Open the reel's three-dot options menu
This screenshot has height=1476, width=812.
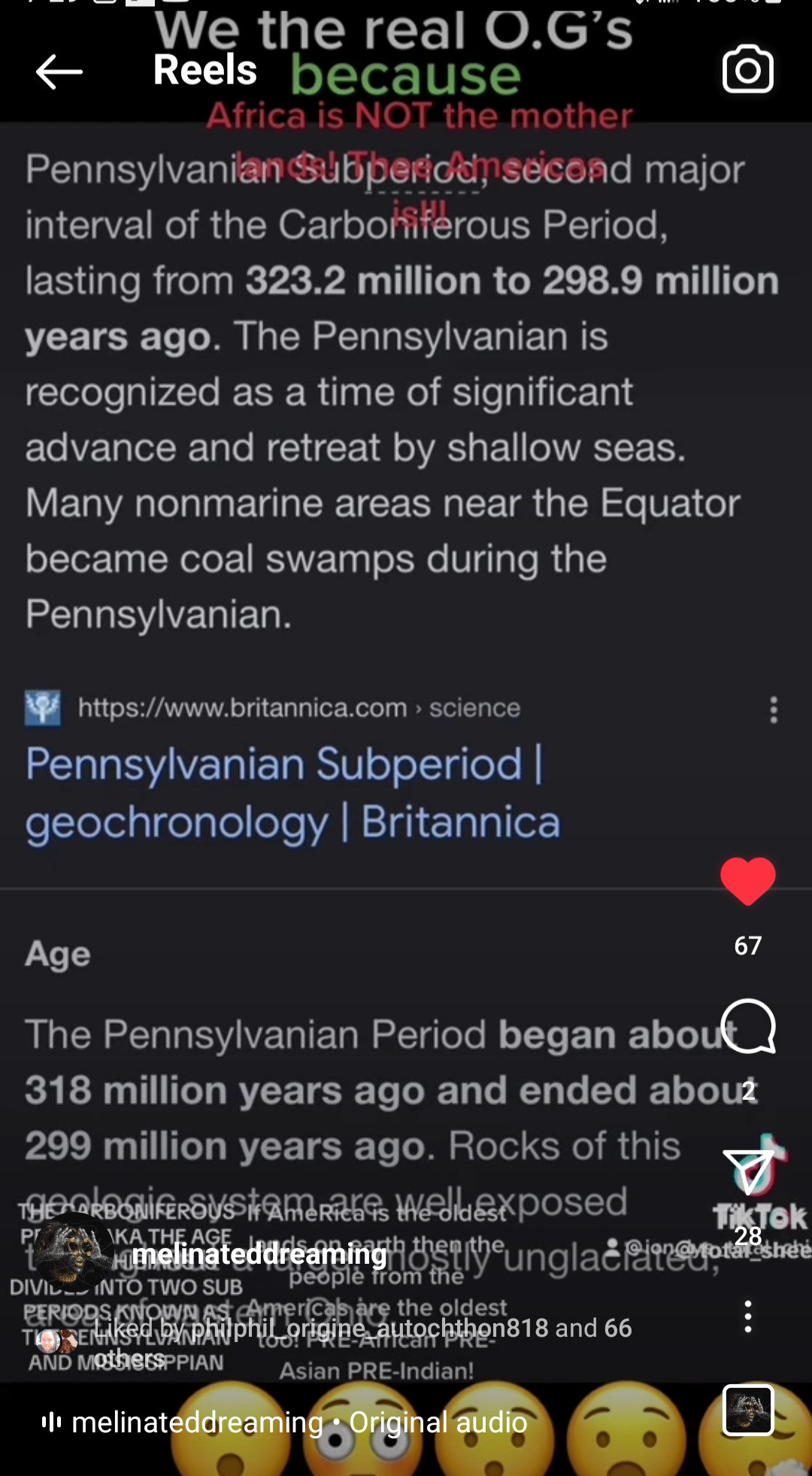pyautogui.click(x=747, y=1317)
